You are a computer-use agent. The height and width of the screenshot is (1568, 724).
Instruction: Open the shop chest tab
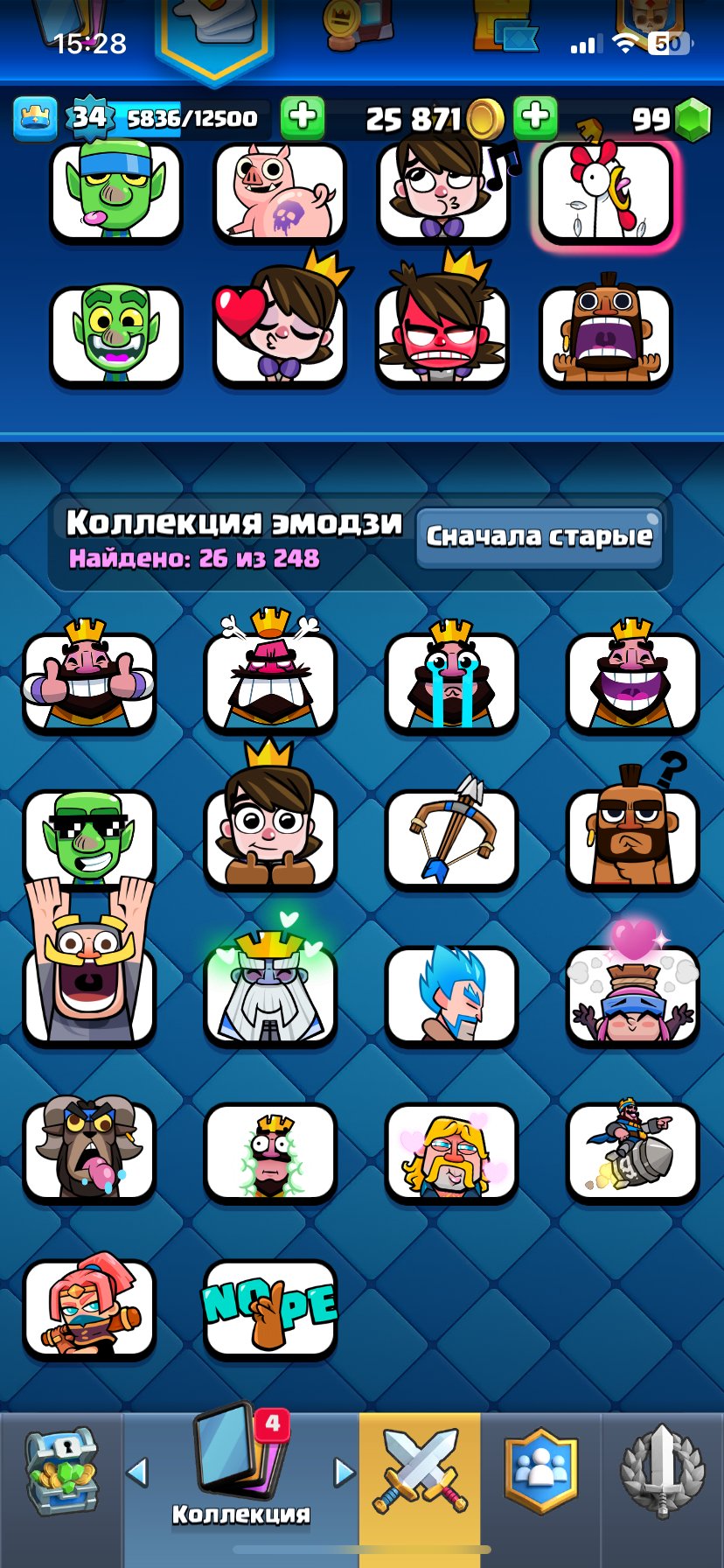(x=61, y=1473)
